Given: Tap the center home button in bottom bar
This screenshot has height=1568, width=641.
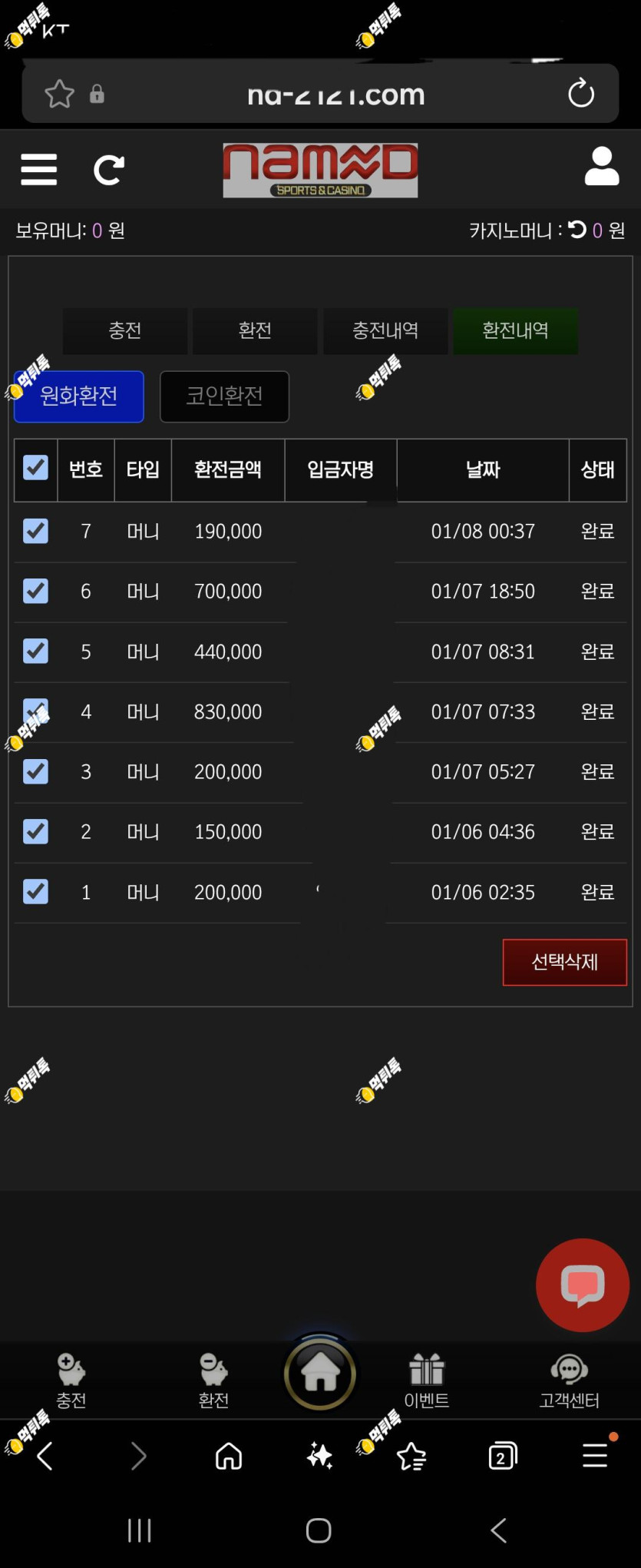Looking at the screenshot, I should point(320,1373).
